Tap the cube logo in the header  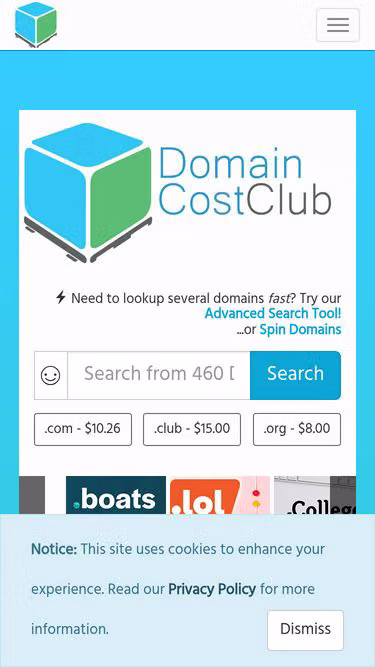click(36, 25)
